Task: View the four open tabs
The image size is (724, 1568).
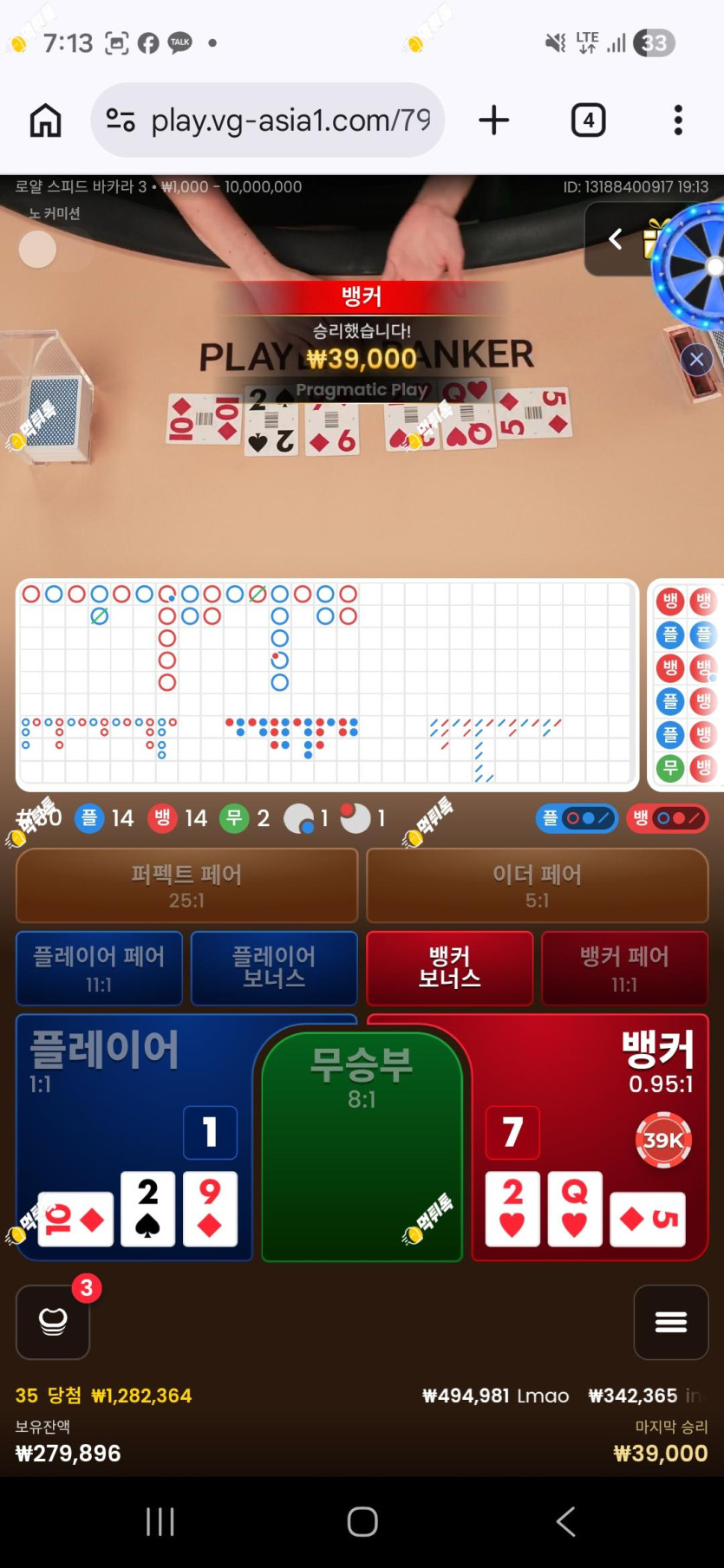Action: click(588, 120)
